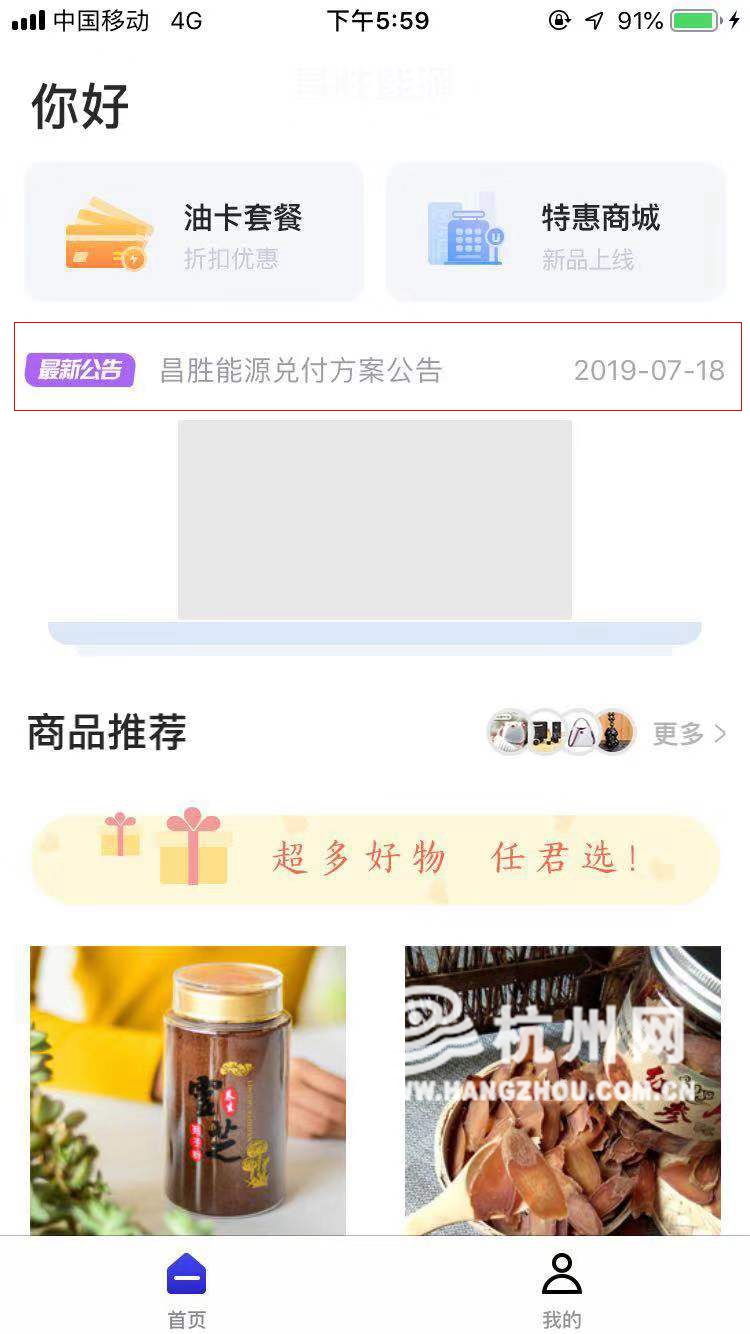750x1334 pixels.
Task: View the 灵芝 jar product
Action: click(x=188, y=1090)
